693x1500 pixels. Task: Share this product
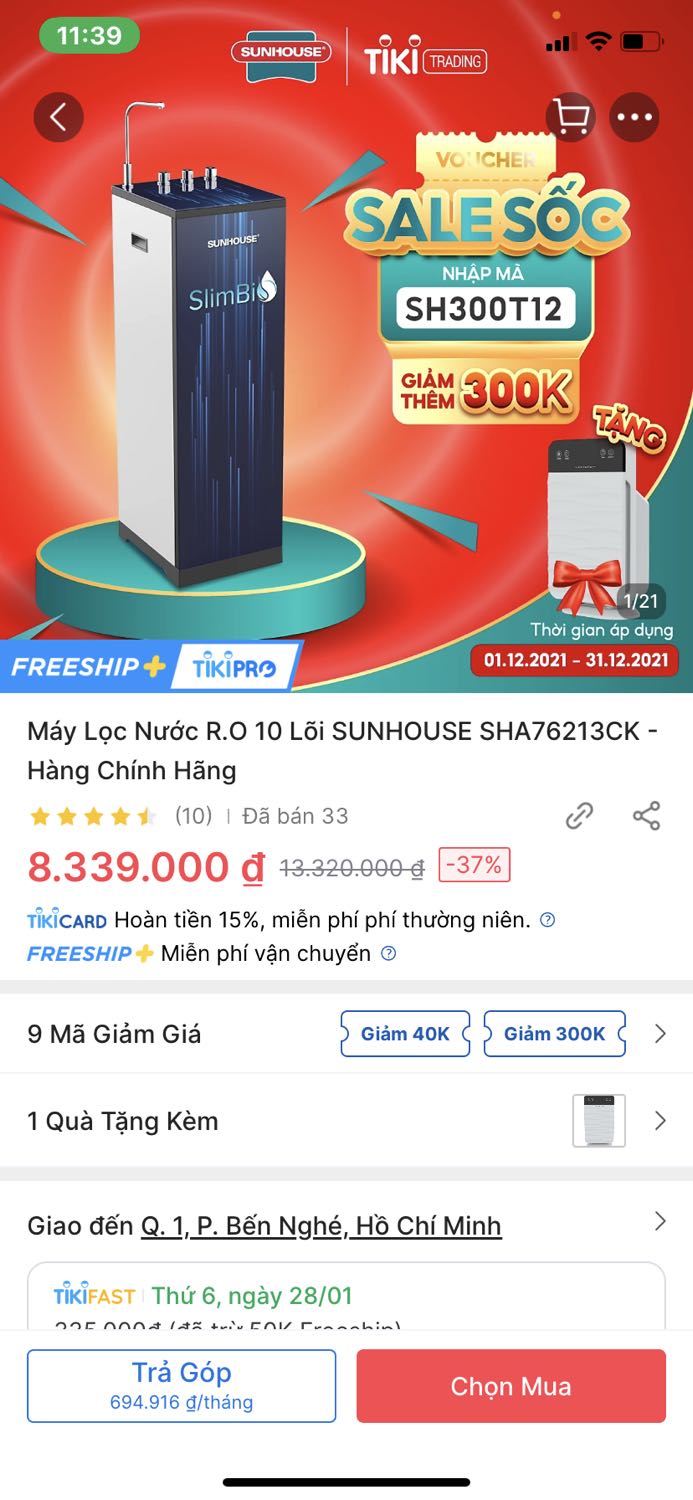[x=647, y=816]
